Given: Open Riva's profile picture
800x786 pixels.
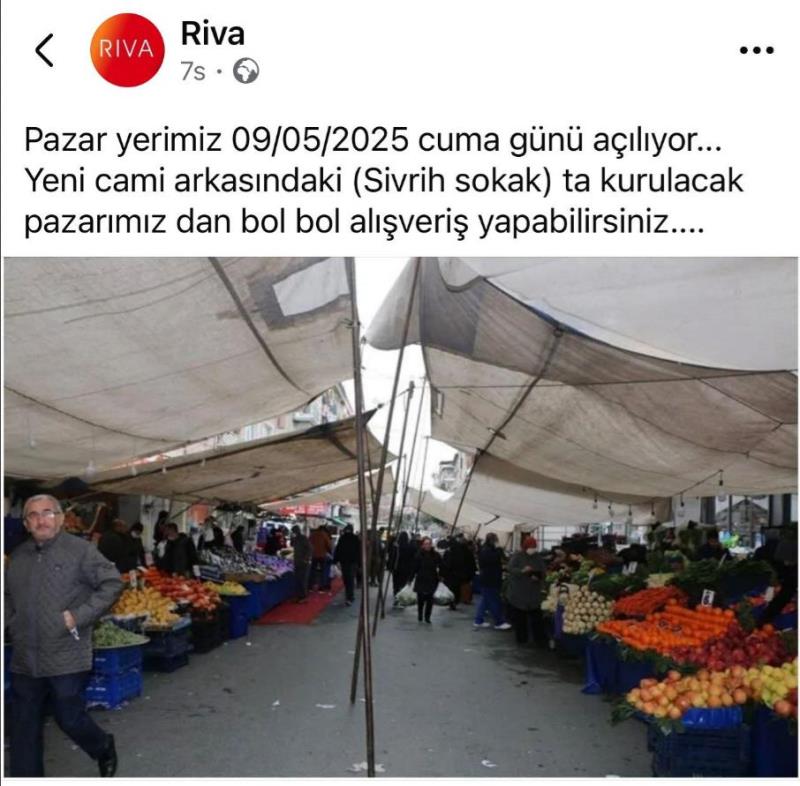Looking at the screenshot, I should click(127, 50).
